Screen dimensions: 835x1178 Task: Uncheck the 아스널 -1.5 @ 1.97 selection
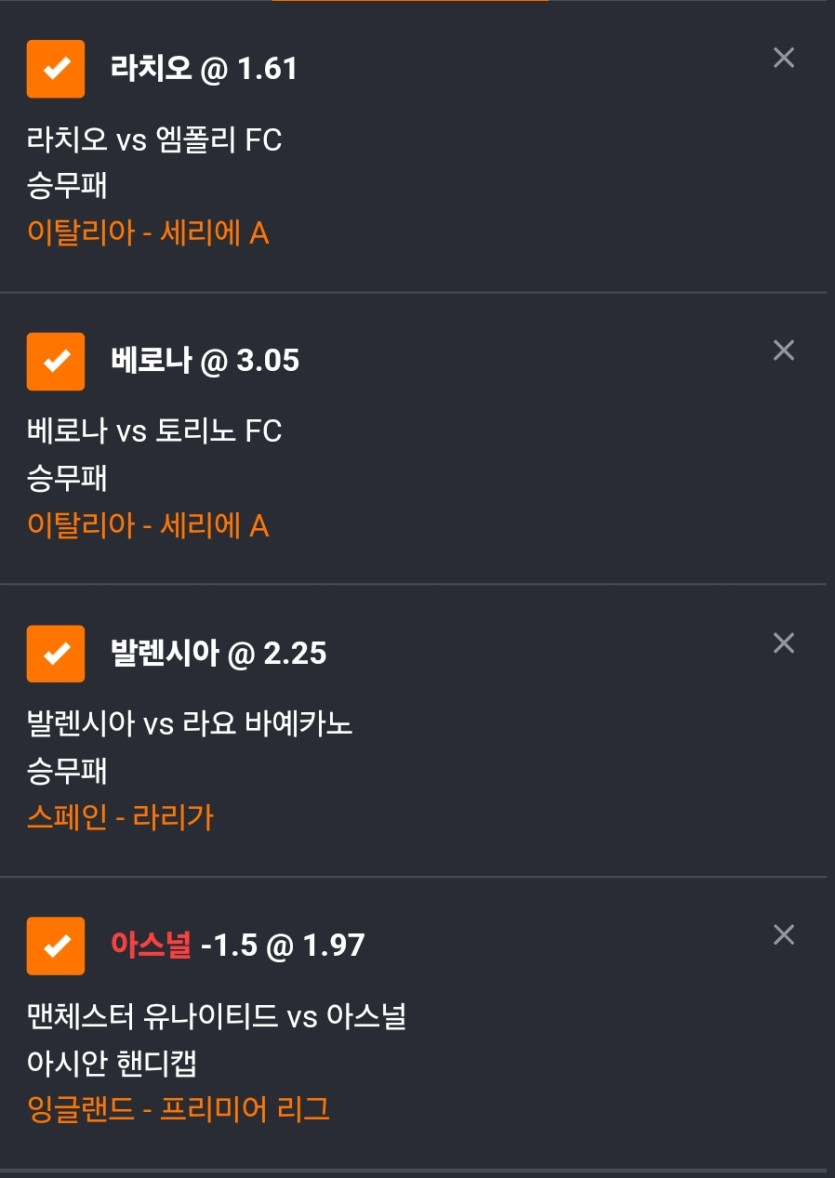(56, 946)
